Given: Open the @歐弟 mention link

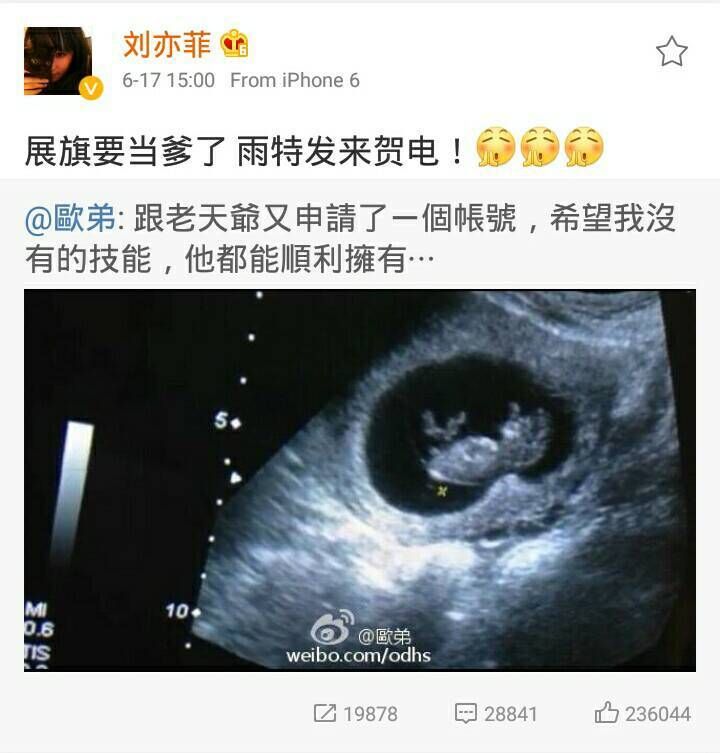Looking at the screenshot, I should pyautogui.click(x=72, y=220).
